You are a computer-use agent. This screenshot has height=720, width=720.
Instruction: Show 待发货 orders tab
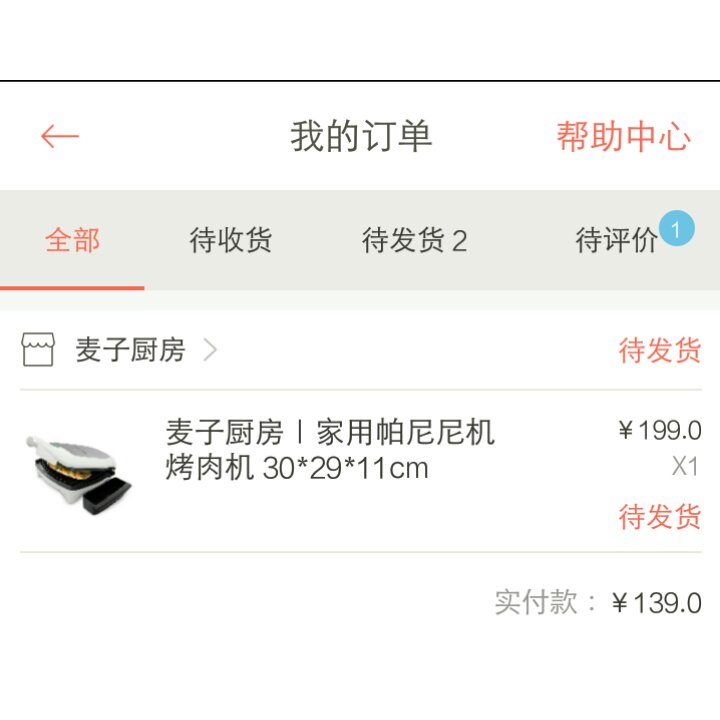pos(414,241)
